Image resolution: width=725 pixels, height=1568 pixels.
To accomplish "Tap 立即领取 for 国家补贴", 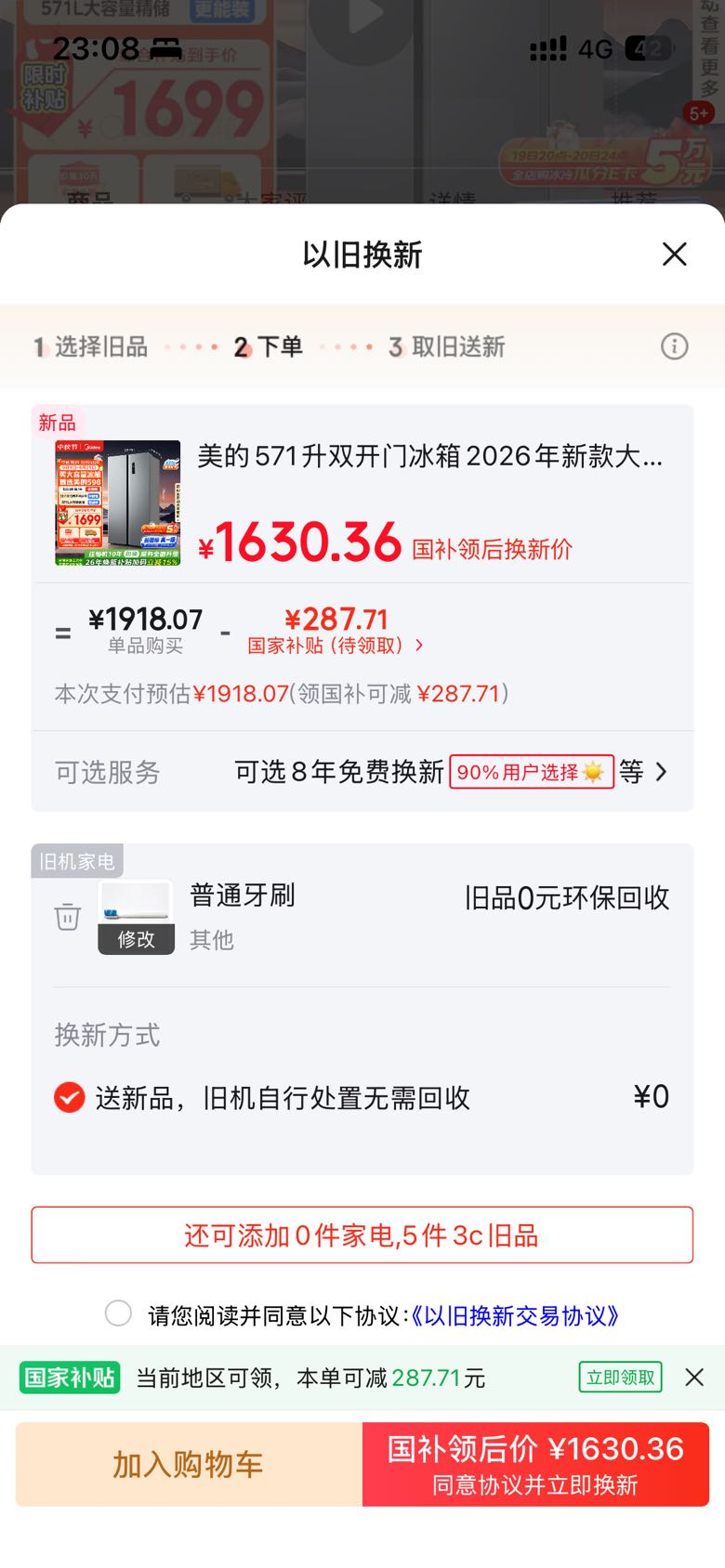I will (x=620, y=1377).
